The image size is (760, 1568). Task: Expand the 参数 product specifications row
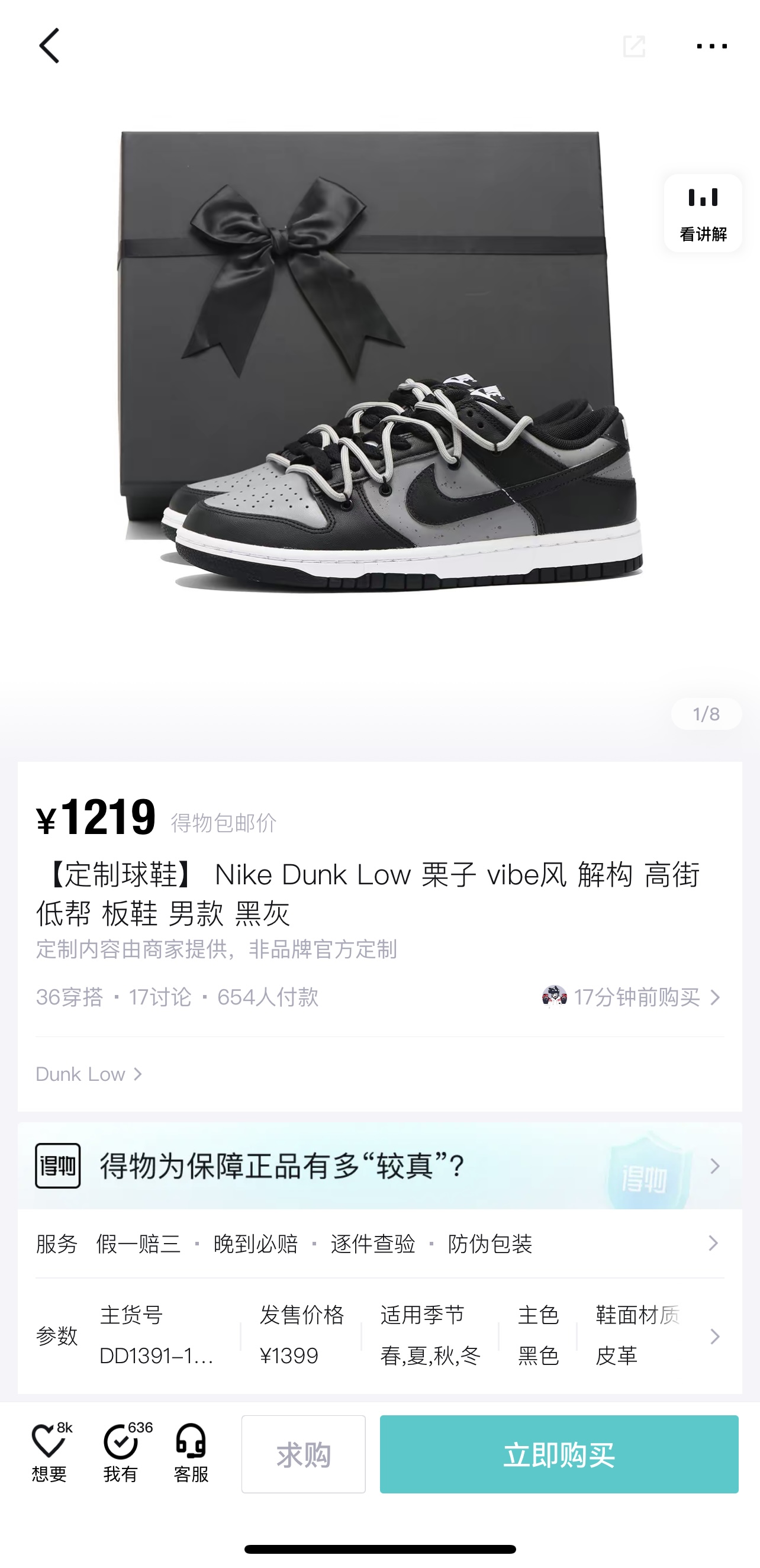pos(379,1336)
